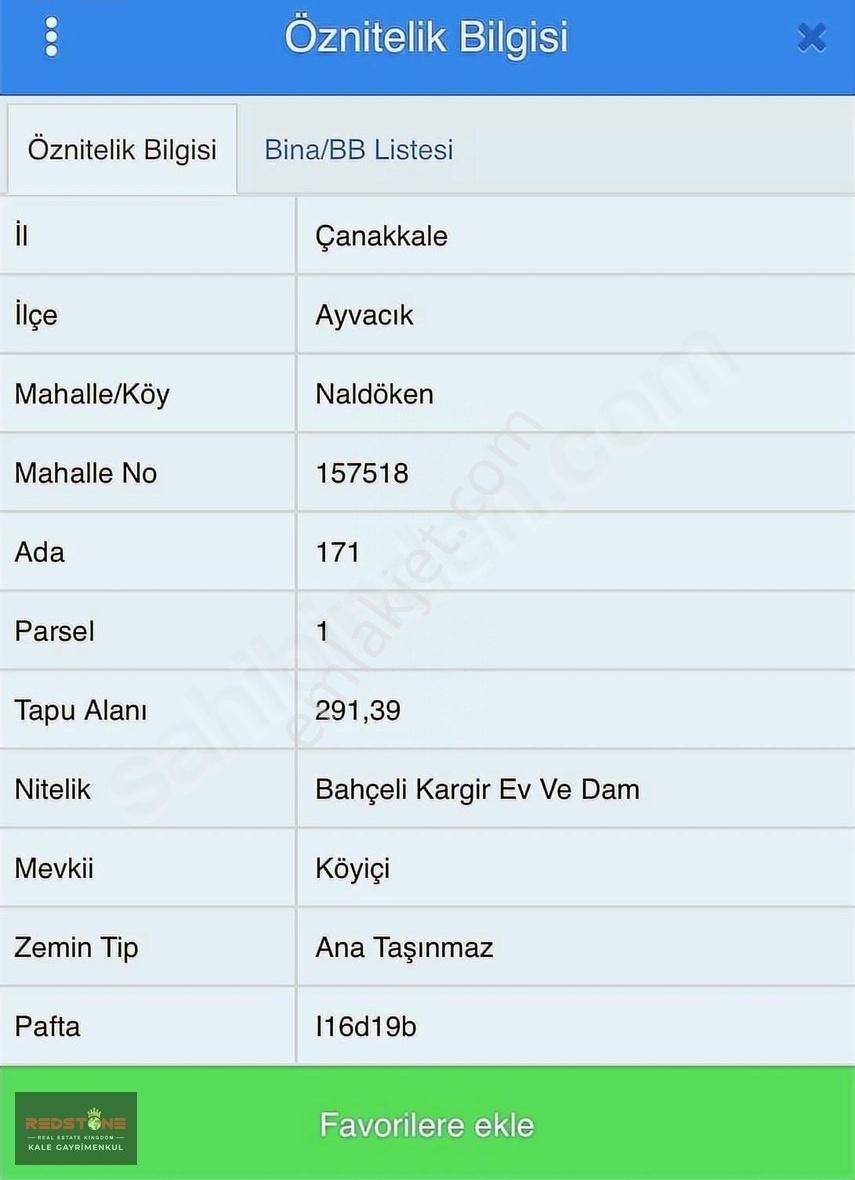The image size is (855, 1180).
Task: Open the three-dot overflow menu
Action: click(x=51, y=38)
